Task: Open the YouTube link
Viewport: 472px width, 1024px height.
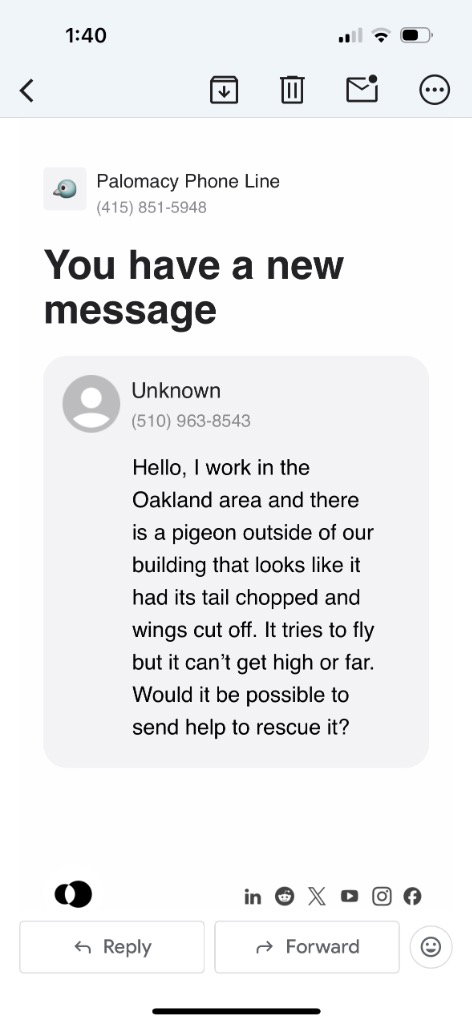Action: pyautogui.click(x=349, y=896)
